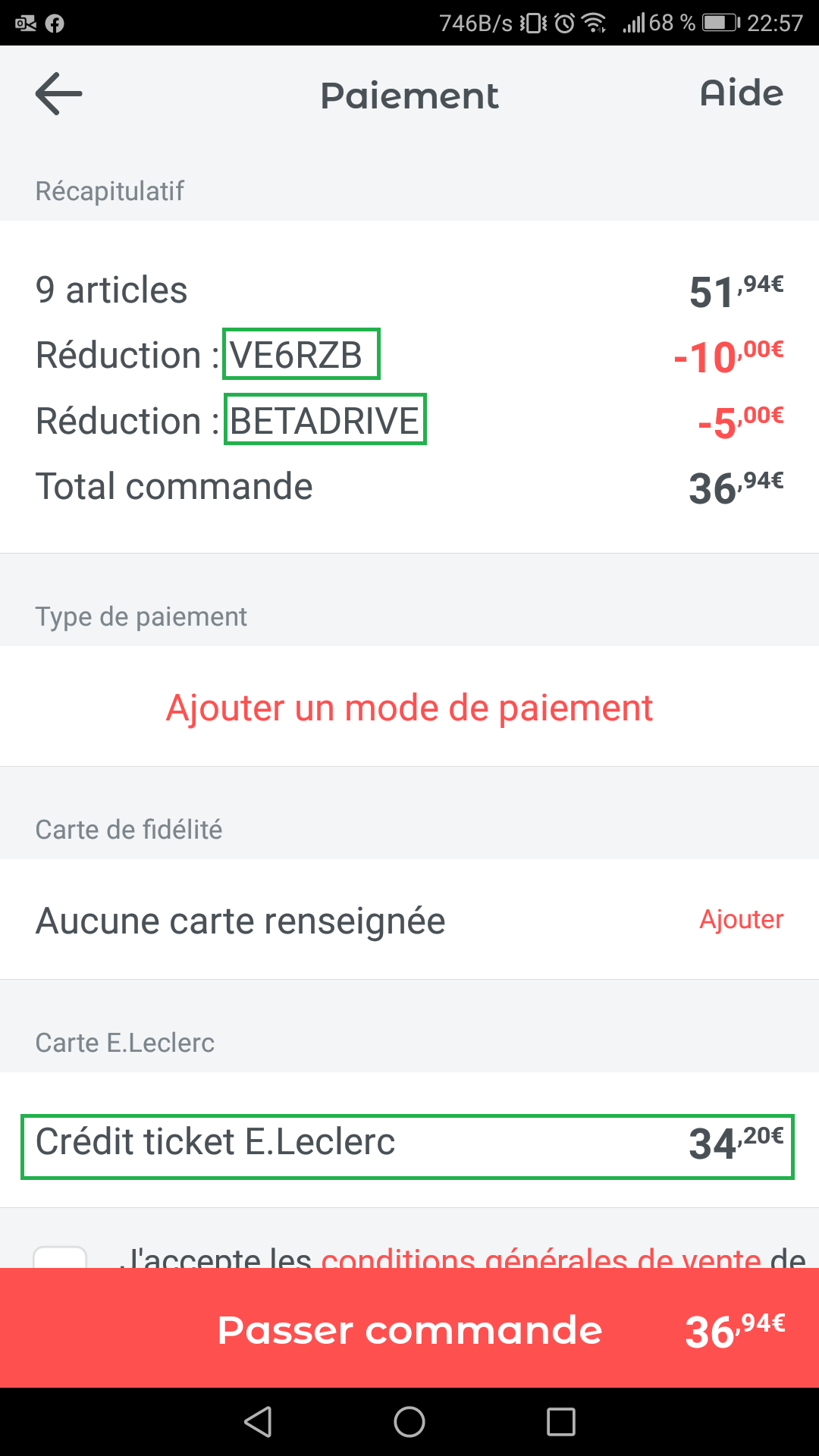
Task: Tick the conditions générales acceptance checkbox
Action: (60, 1257)
